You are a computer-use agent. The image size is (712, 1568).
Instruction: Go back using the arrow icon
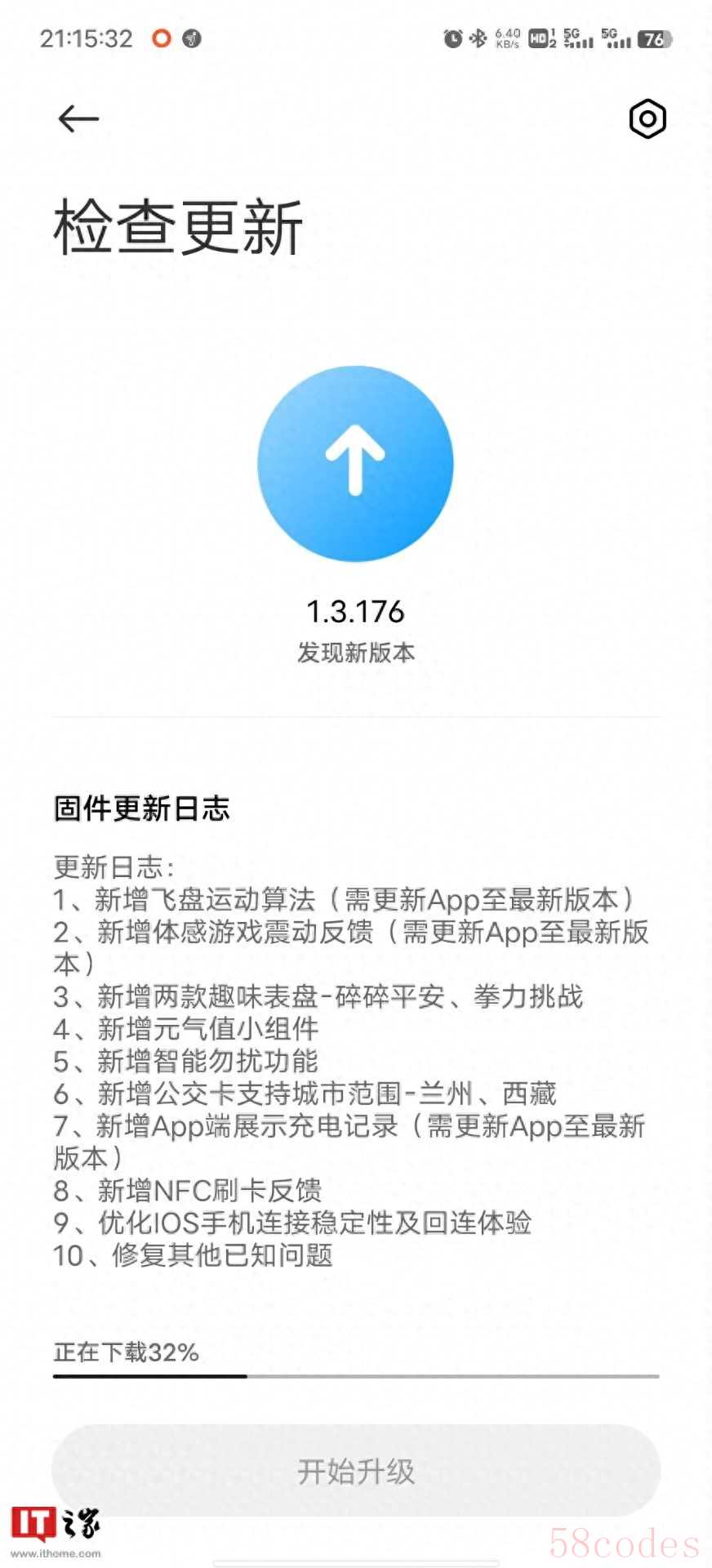tap(78, 119)
